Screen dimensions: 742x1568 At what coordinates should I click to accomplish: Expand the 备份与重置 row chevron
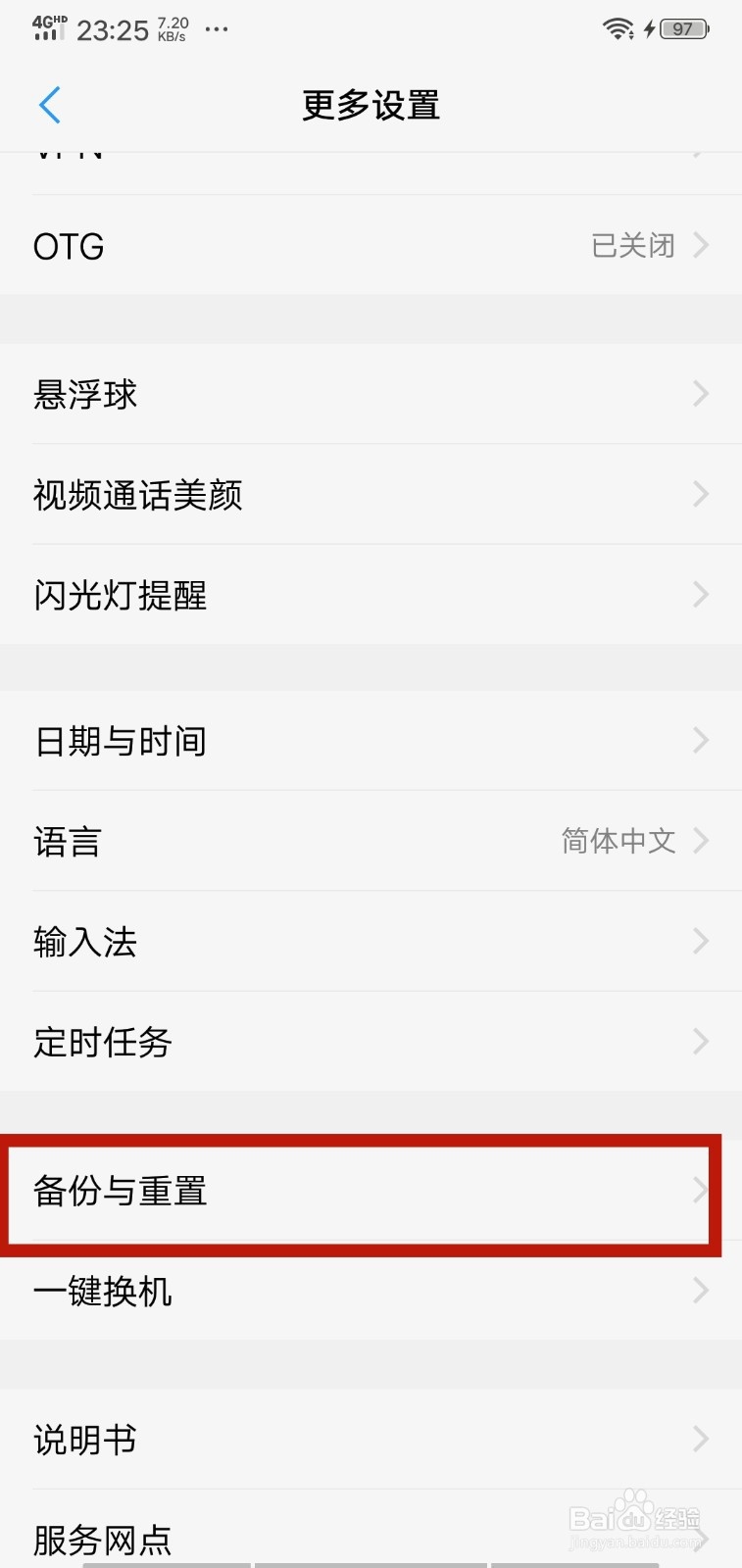click(x=700, y=1191)
